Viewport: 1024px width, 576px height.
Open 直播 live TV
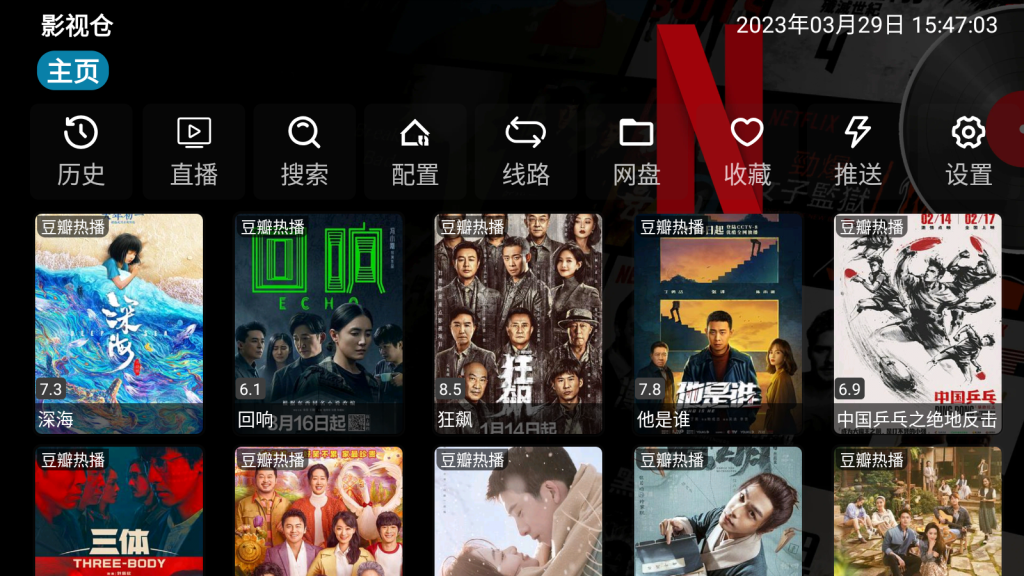click(193, 152)
